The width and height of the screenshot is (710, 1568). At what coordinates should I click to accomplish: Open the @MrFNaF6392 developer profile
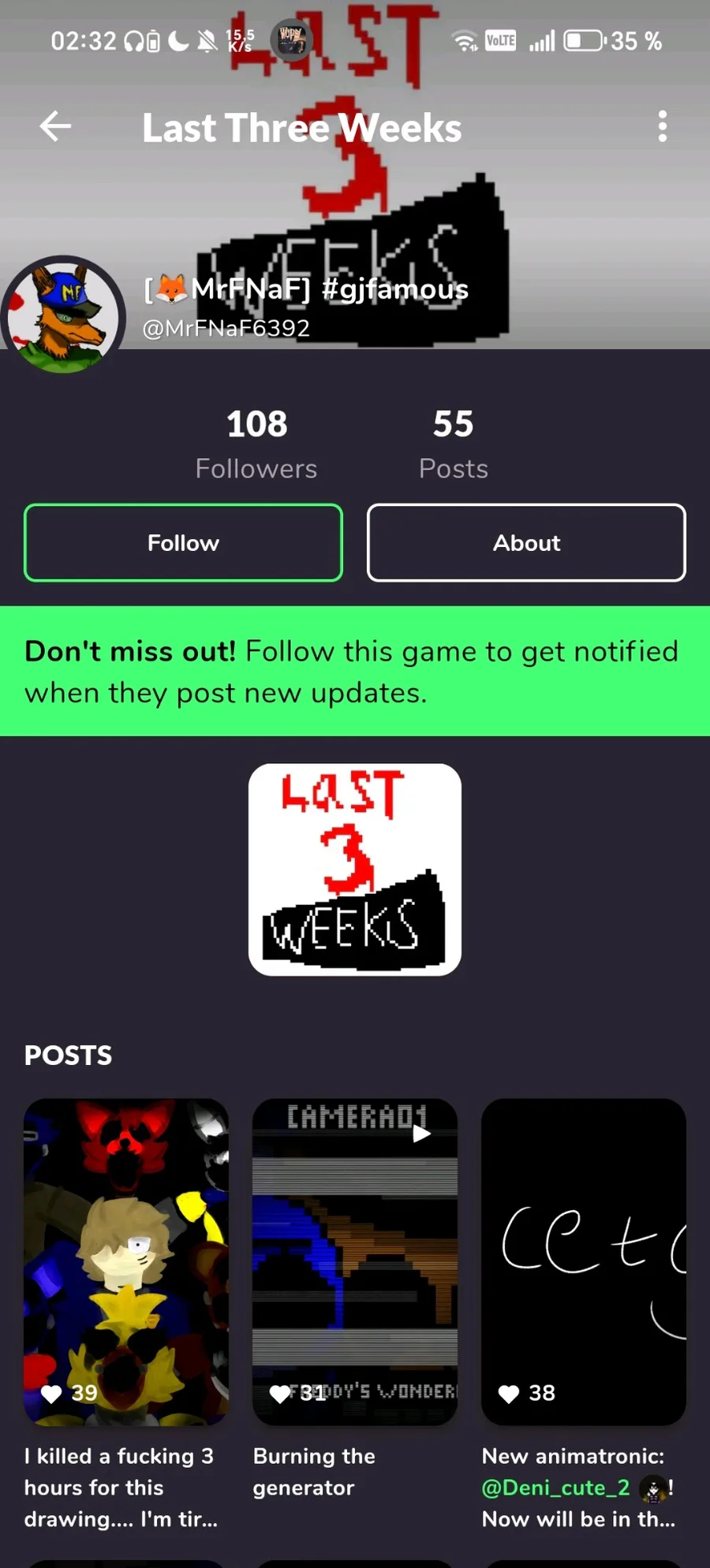(226, 328)
